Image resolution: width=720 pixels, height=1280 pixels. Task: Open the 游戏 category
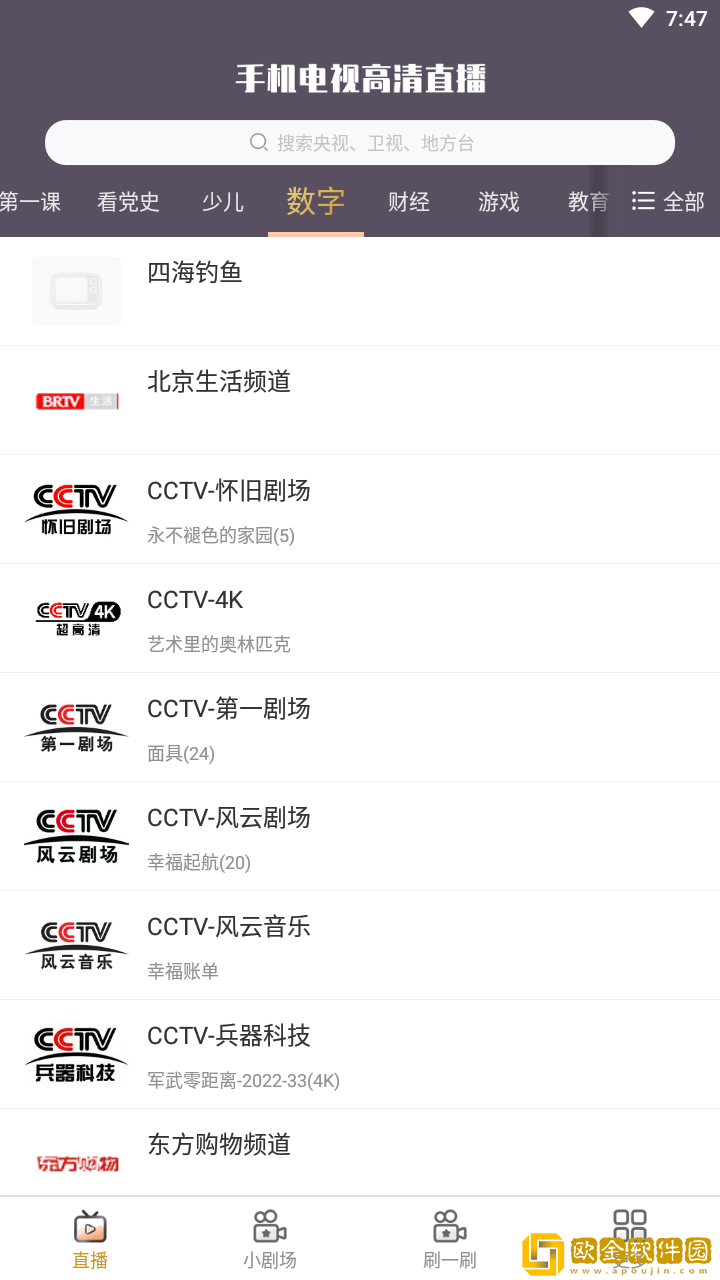click(498, 201)
